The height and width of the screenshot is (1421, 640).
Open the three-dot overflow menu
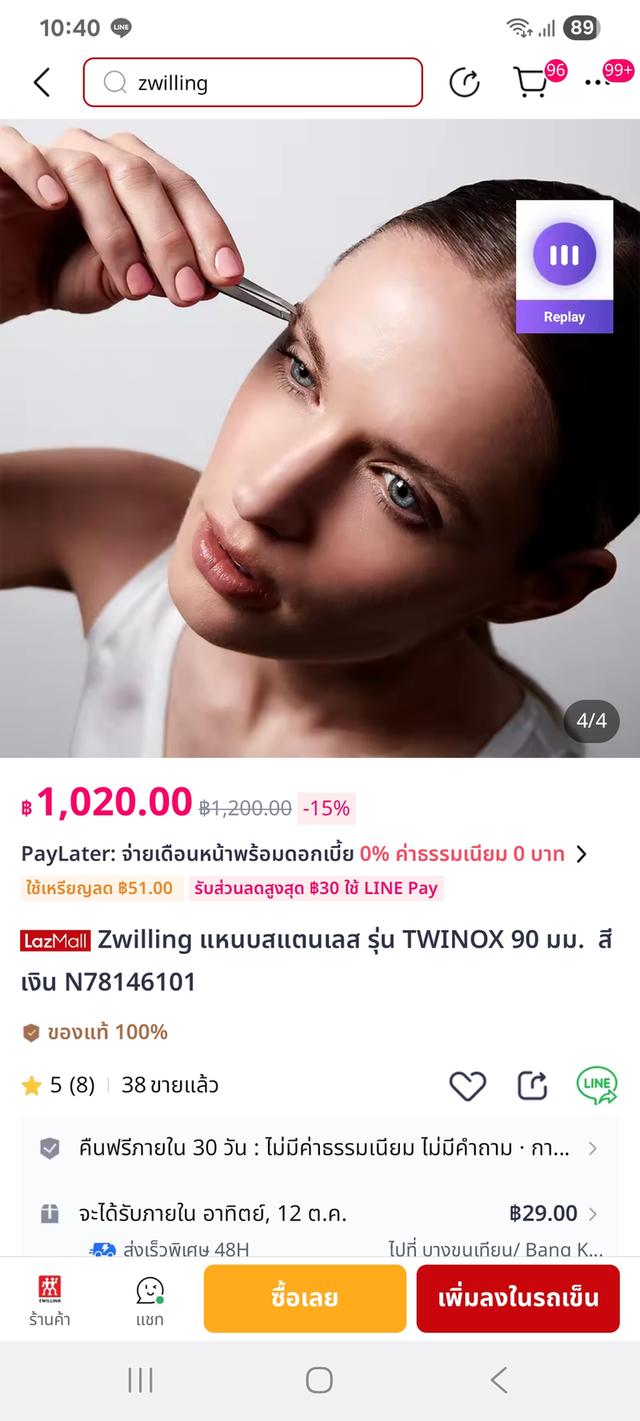click(x=598, y=82)
